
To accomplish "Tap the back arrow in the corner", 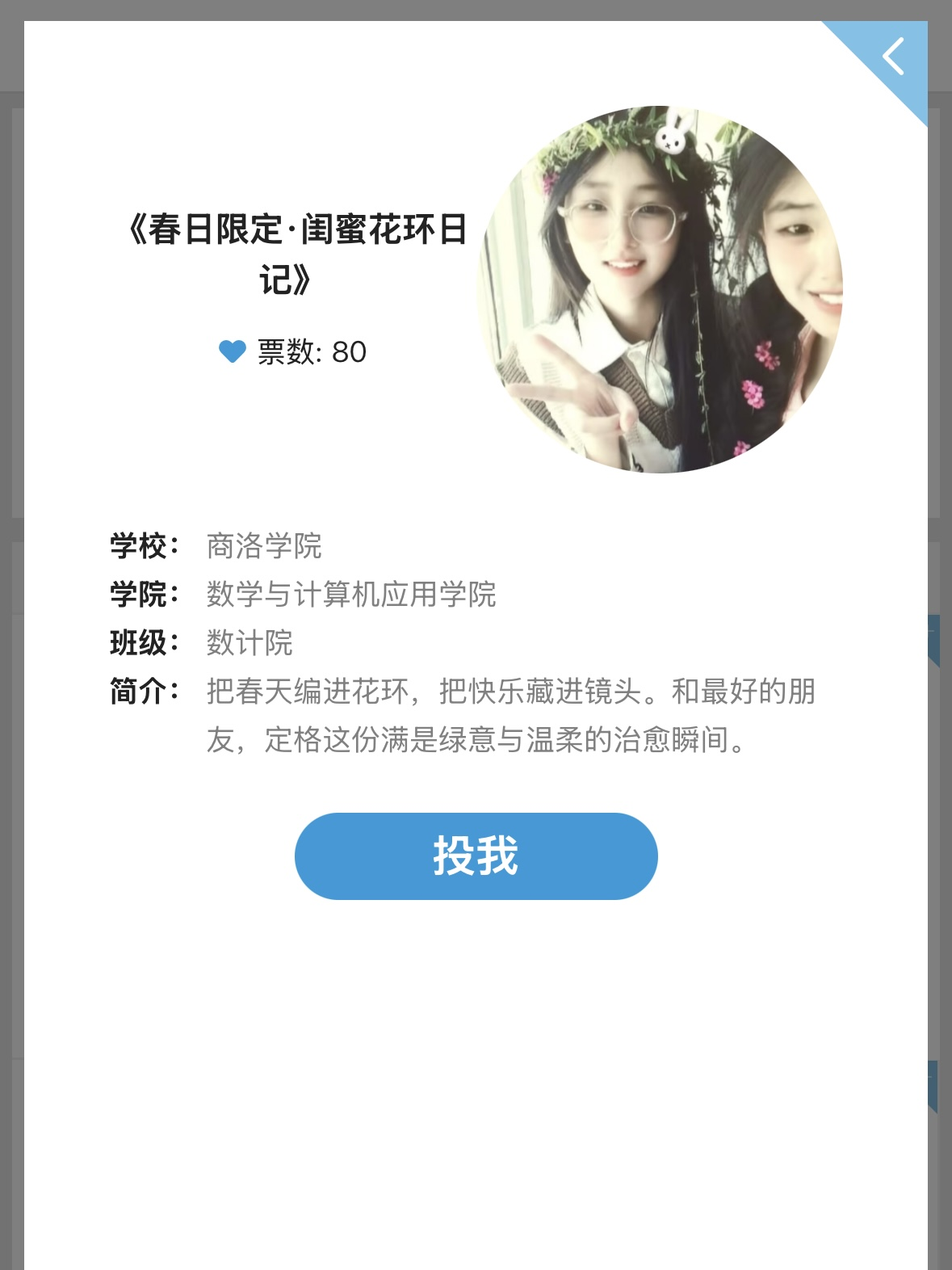I will (894, 57).
